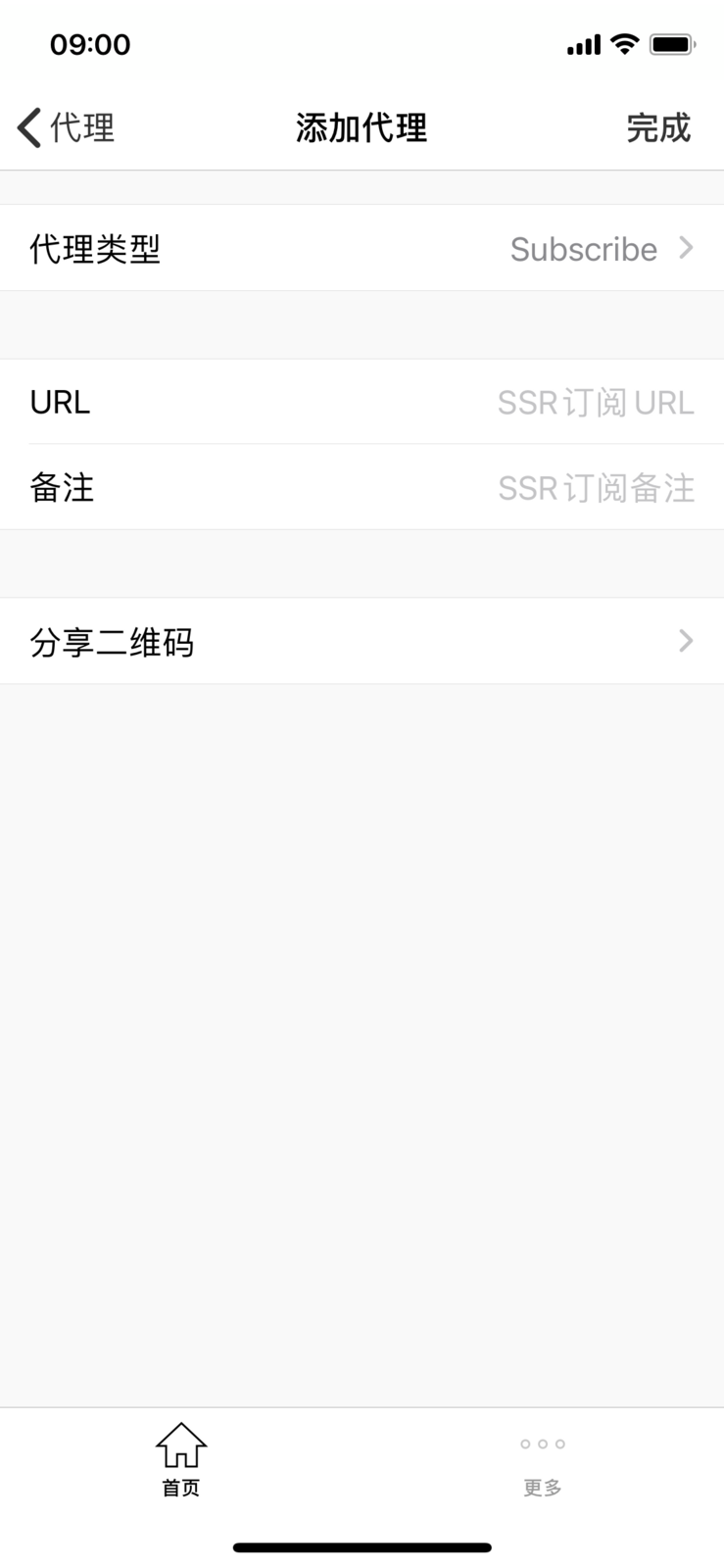Screen dimensions: 724x1568
Task: Switch to the 首页 tab
Action: 181,1460
